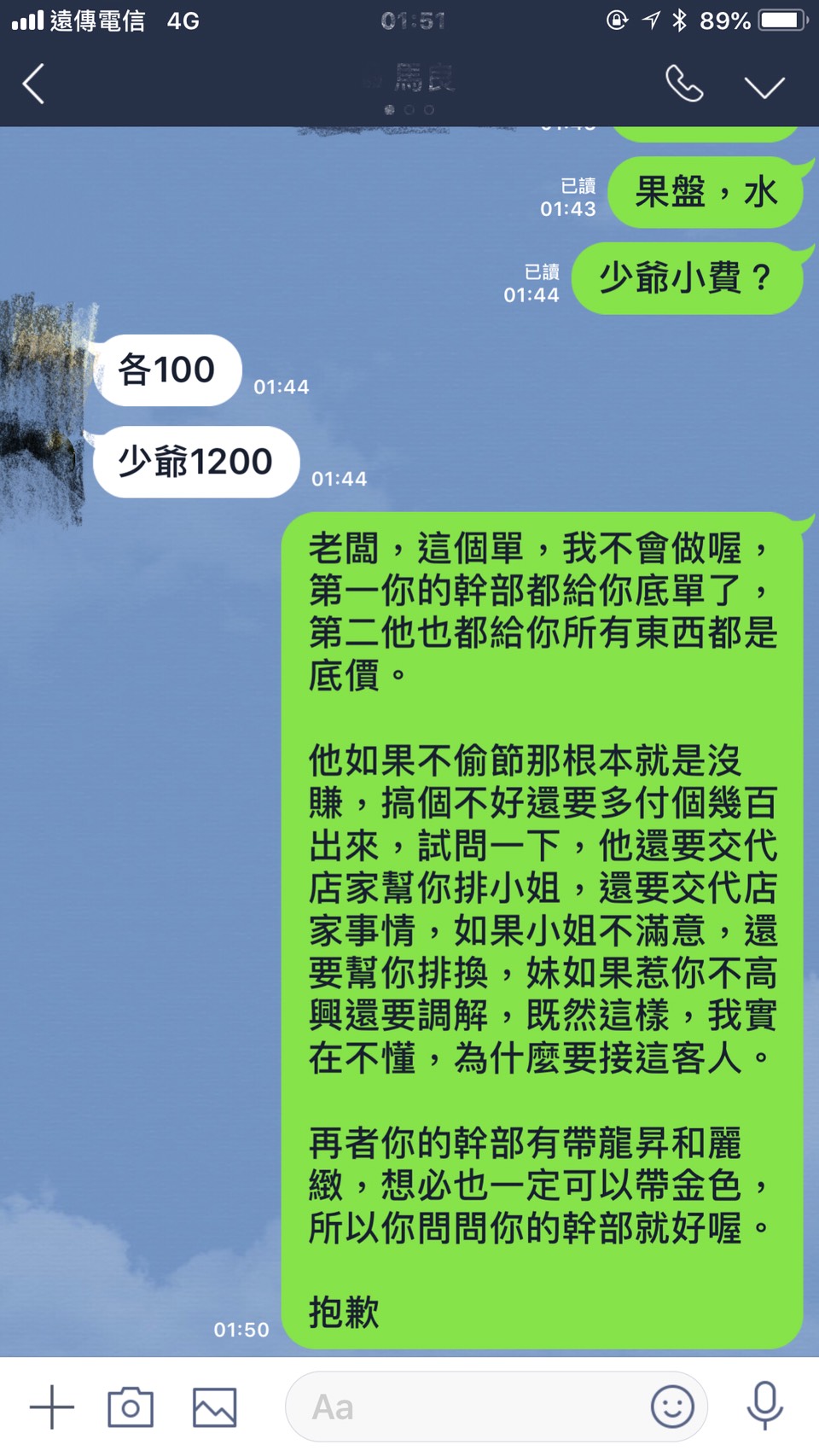The width and height of the screenshot is (819, 1456).
Task: Open the emoji and sticker picker
Action: pos(672,1406)
